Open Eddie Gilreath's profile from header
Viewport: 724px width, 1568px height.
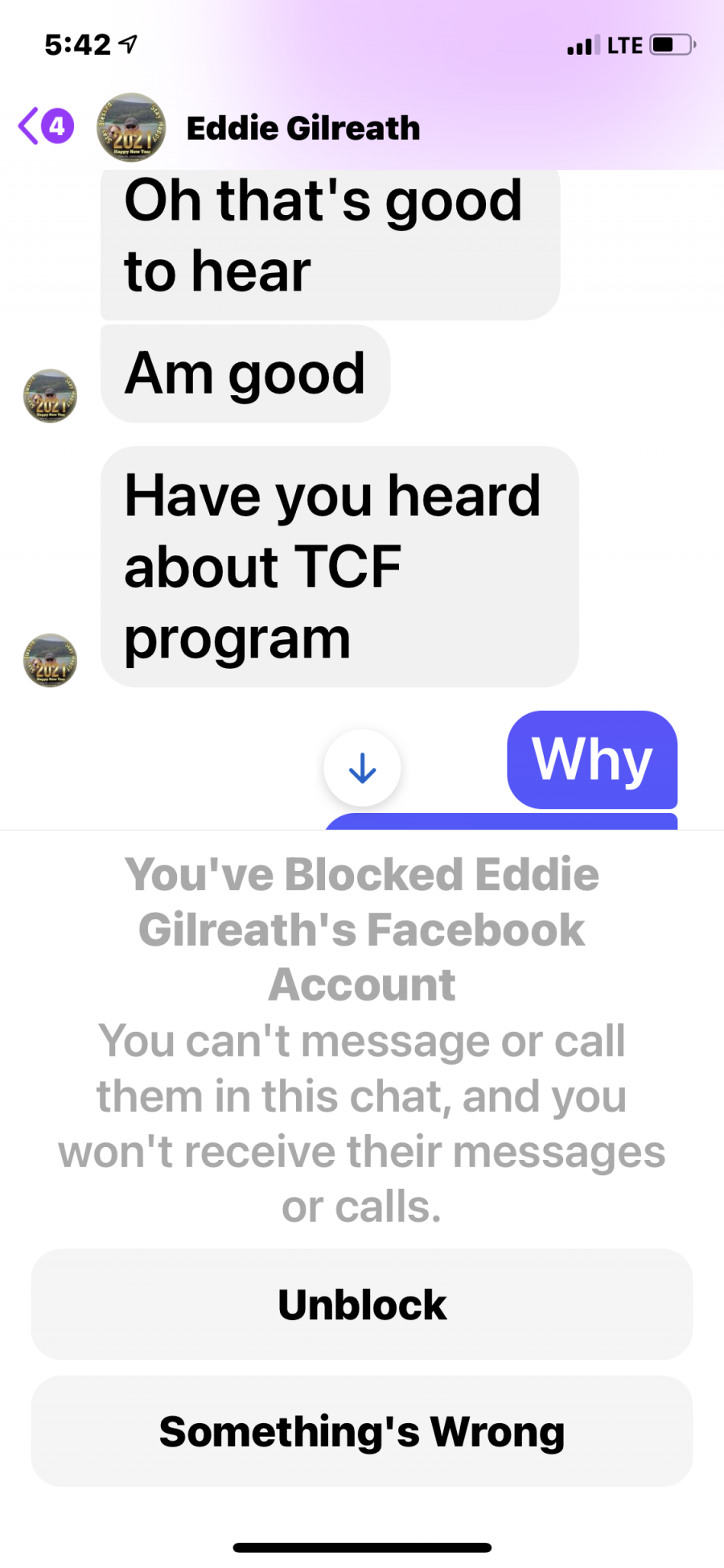pyautogui.click(x=302, y=128)
